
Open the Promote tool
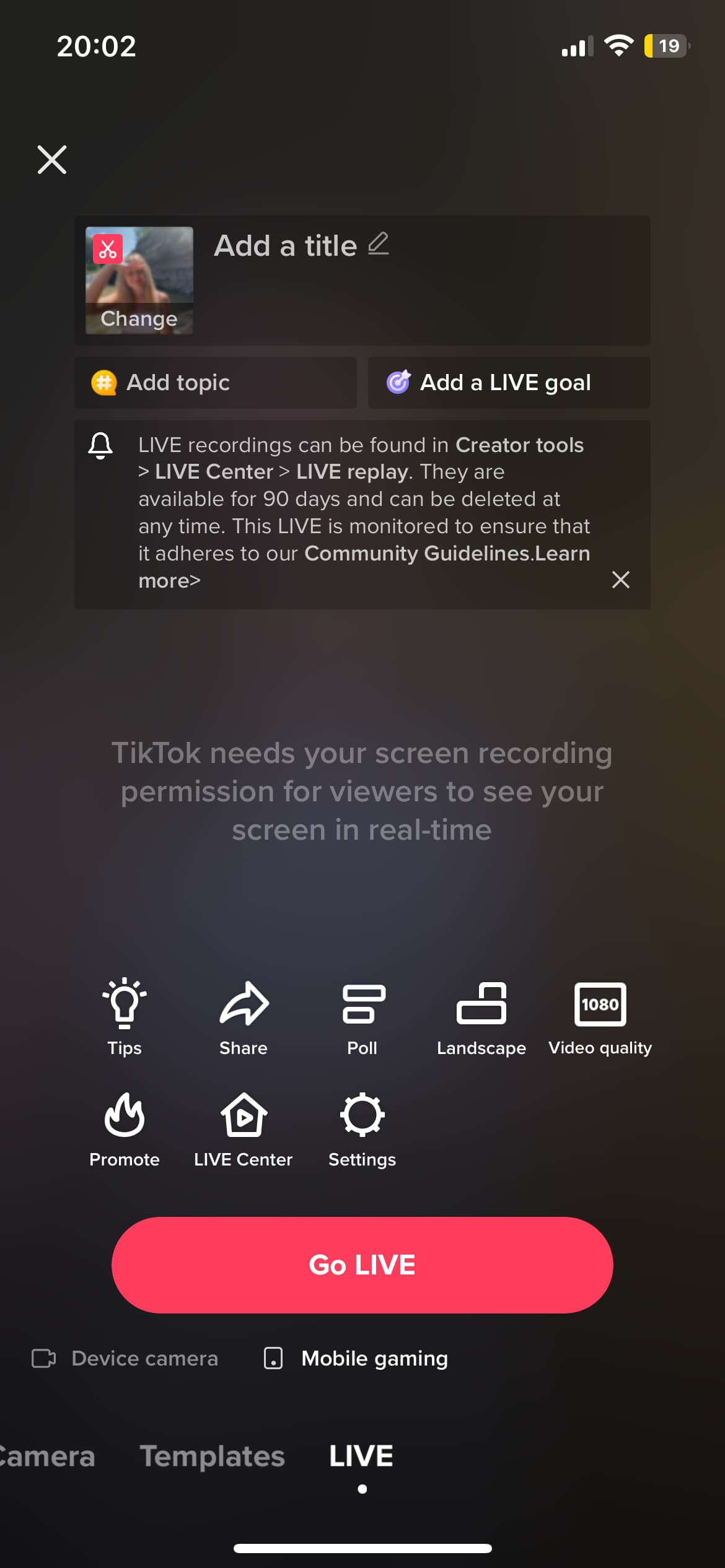click(x=125, y=1128)
